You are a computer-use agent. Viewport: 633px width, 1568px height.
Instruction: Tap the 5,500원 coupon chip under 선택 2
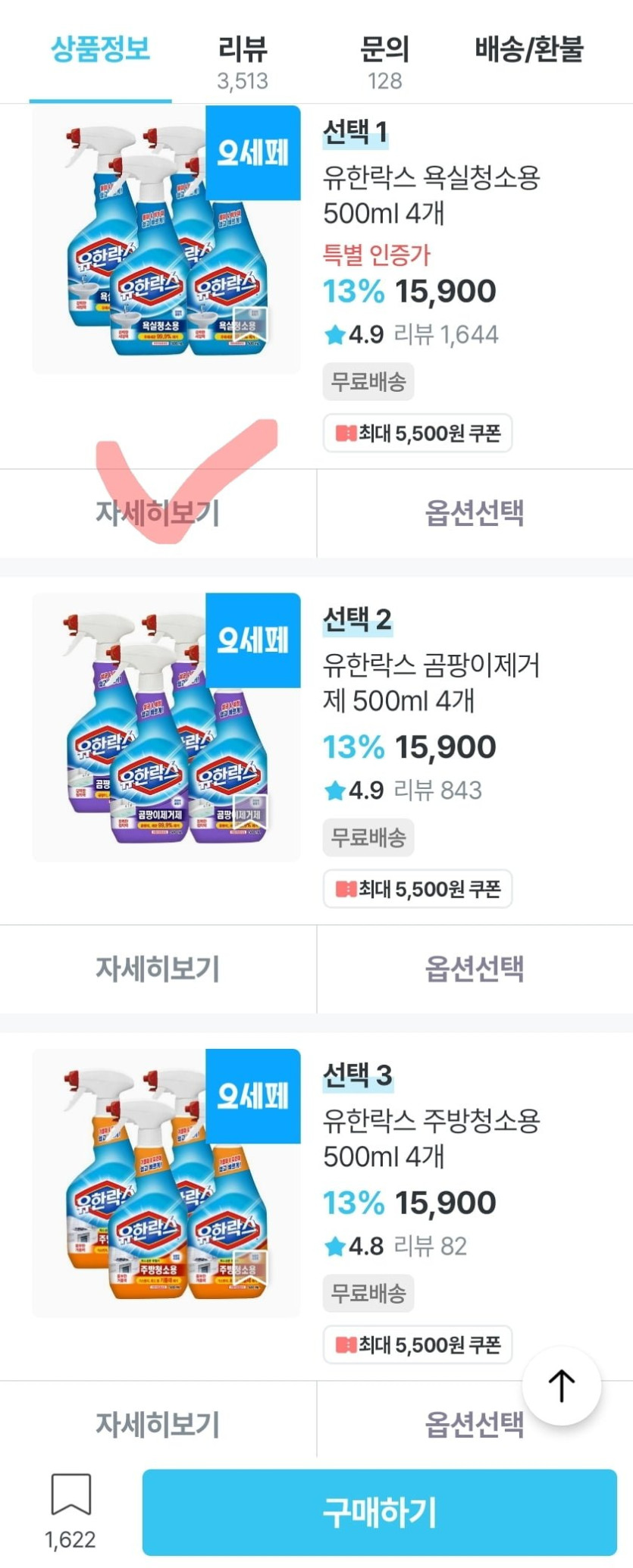418,888
